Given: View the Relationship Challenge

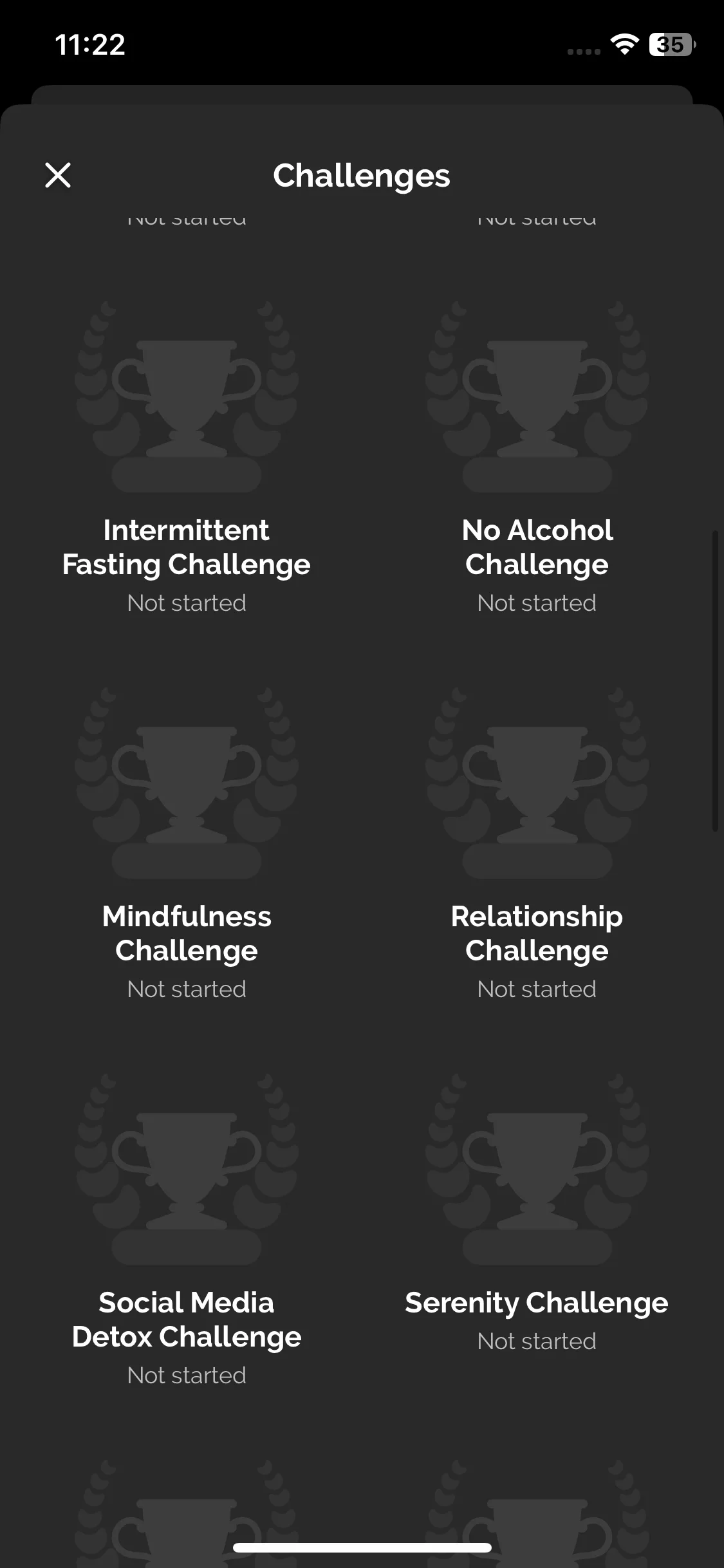Looking at the screenshot, I should coord(537,837).
